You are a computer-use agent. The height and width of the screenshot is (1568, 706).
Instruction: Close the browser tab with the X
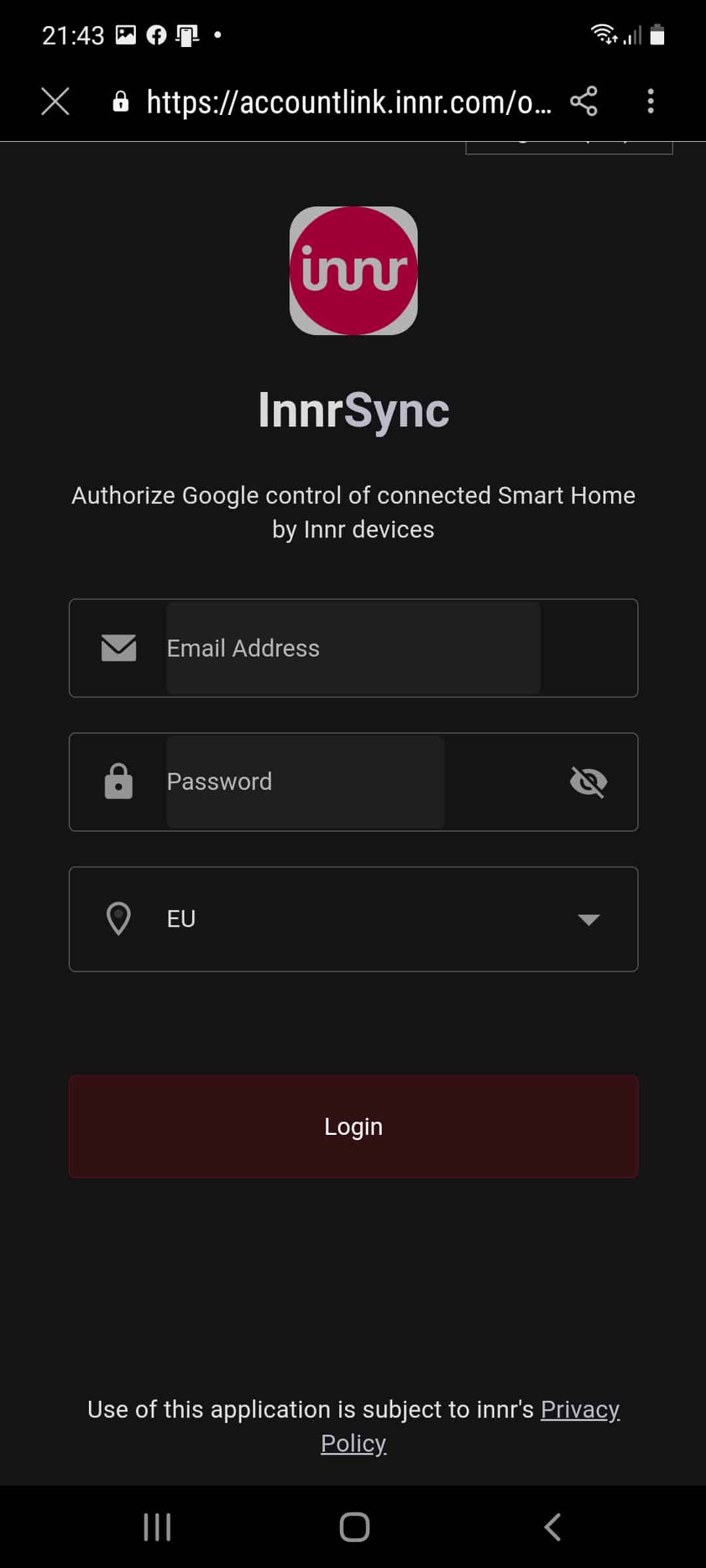tap(55, 102)
